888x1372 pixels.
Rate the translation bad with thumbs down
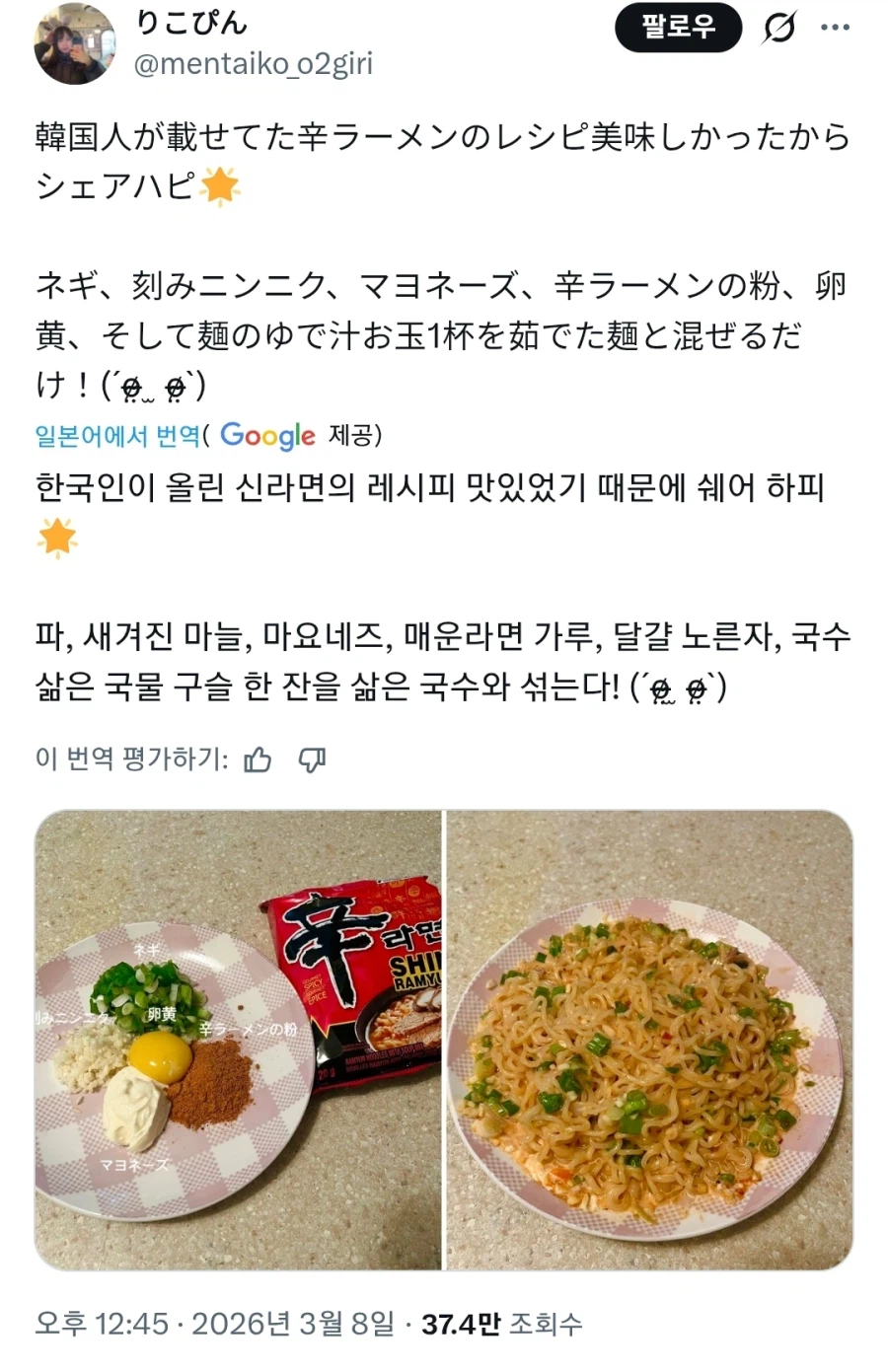314,759
